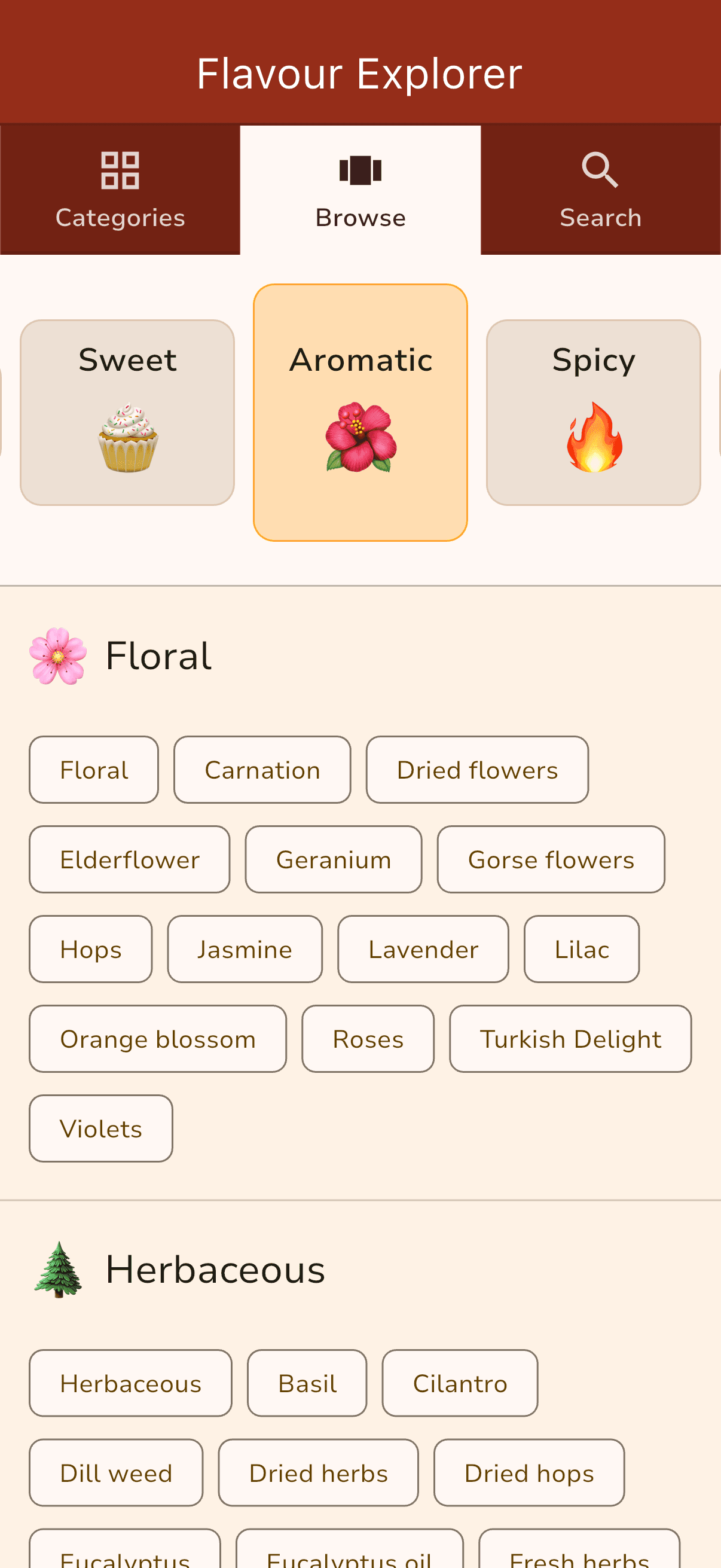The width and height of the screenshot is (721, 1568).
Task: Select the Lavender flavour chip
Action: (x=423, y=949)
